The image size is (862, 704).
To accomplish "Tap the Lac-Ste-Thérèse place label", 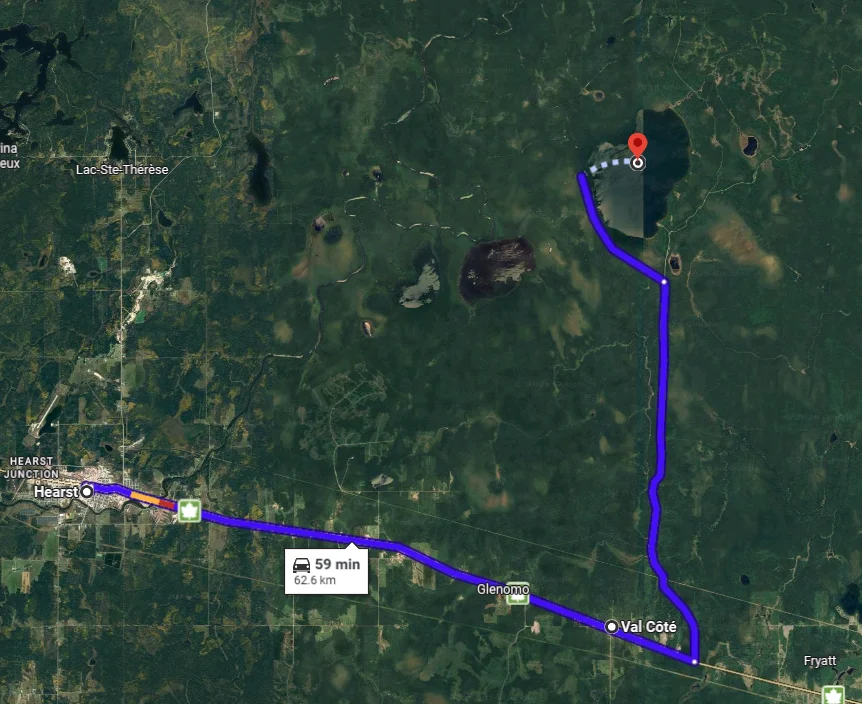I will [x=122, y=169].
